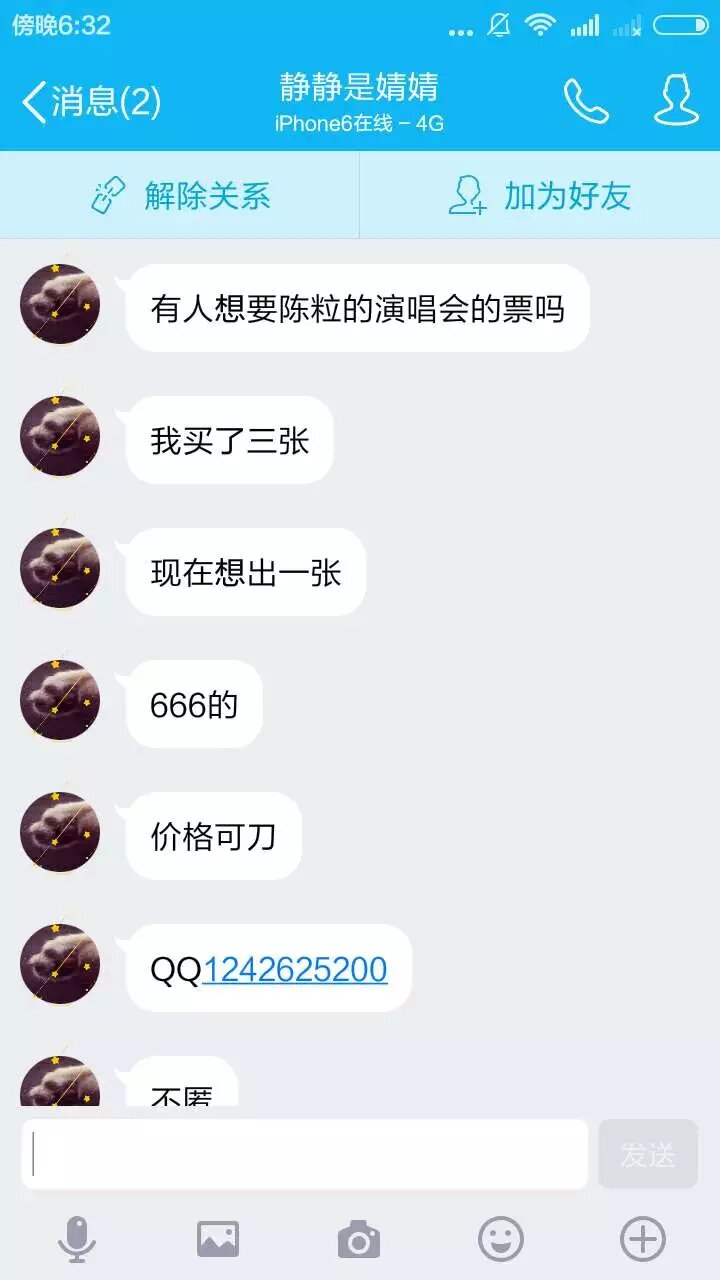720x1280 pixels.
Task: Tap 加为好友 to add as friend
Action: tap(540, 195)
